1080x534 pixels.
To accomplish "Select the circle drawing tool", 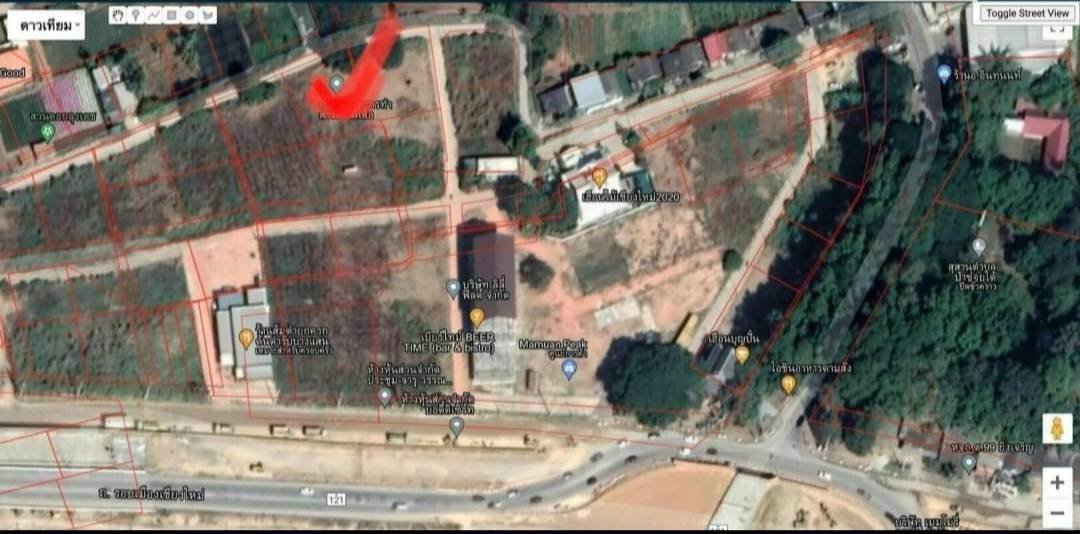I will pos(189,15).
